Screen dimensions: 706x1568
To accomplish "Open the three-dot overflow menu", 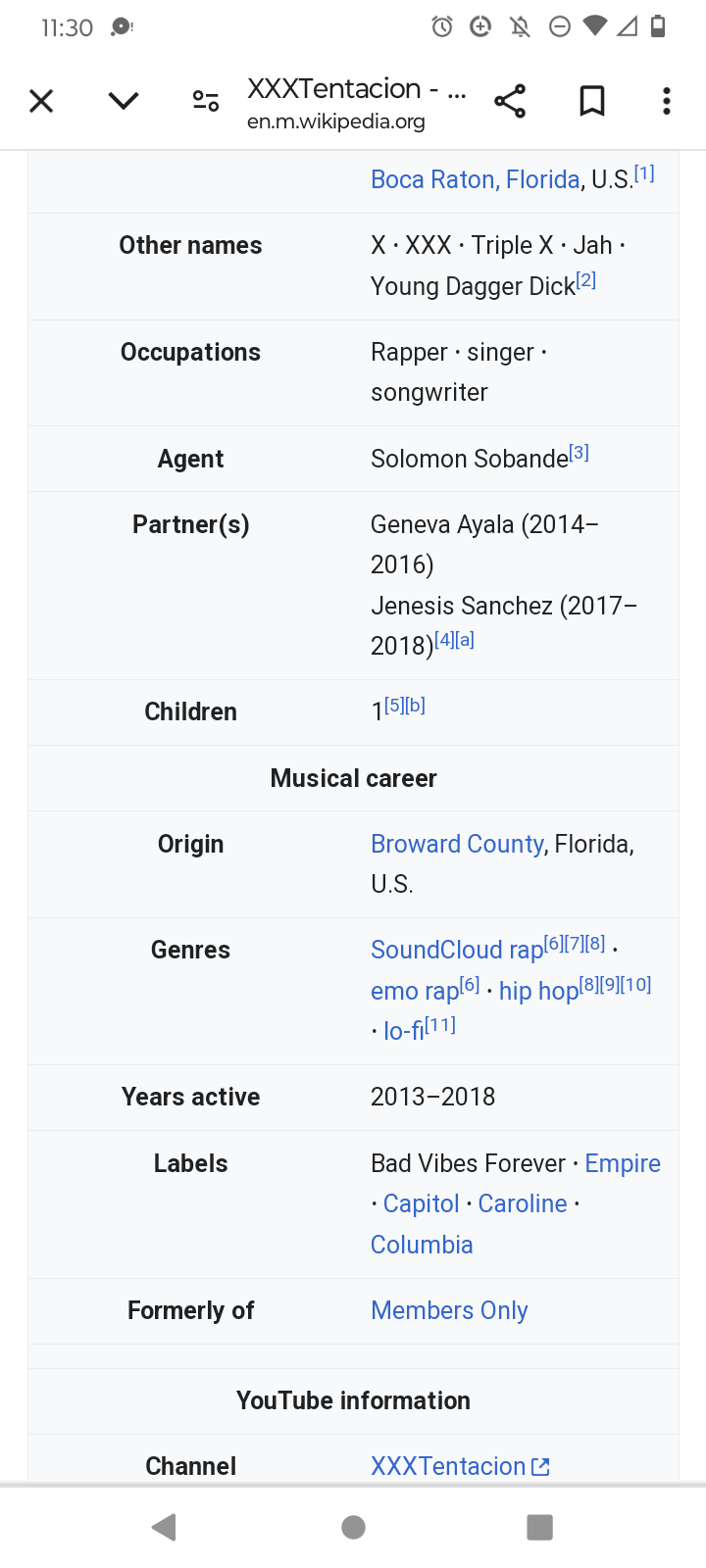I will pyautogui.click(x=667, y=101).
